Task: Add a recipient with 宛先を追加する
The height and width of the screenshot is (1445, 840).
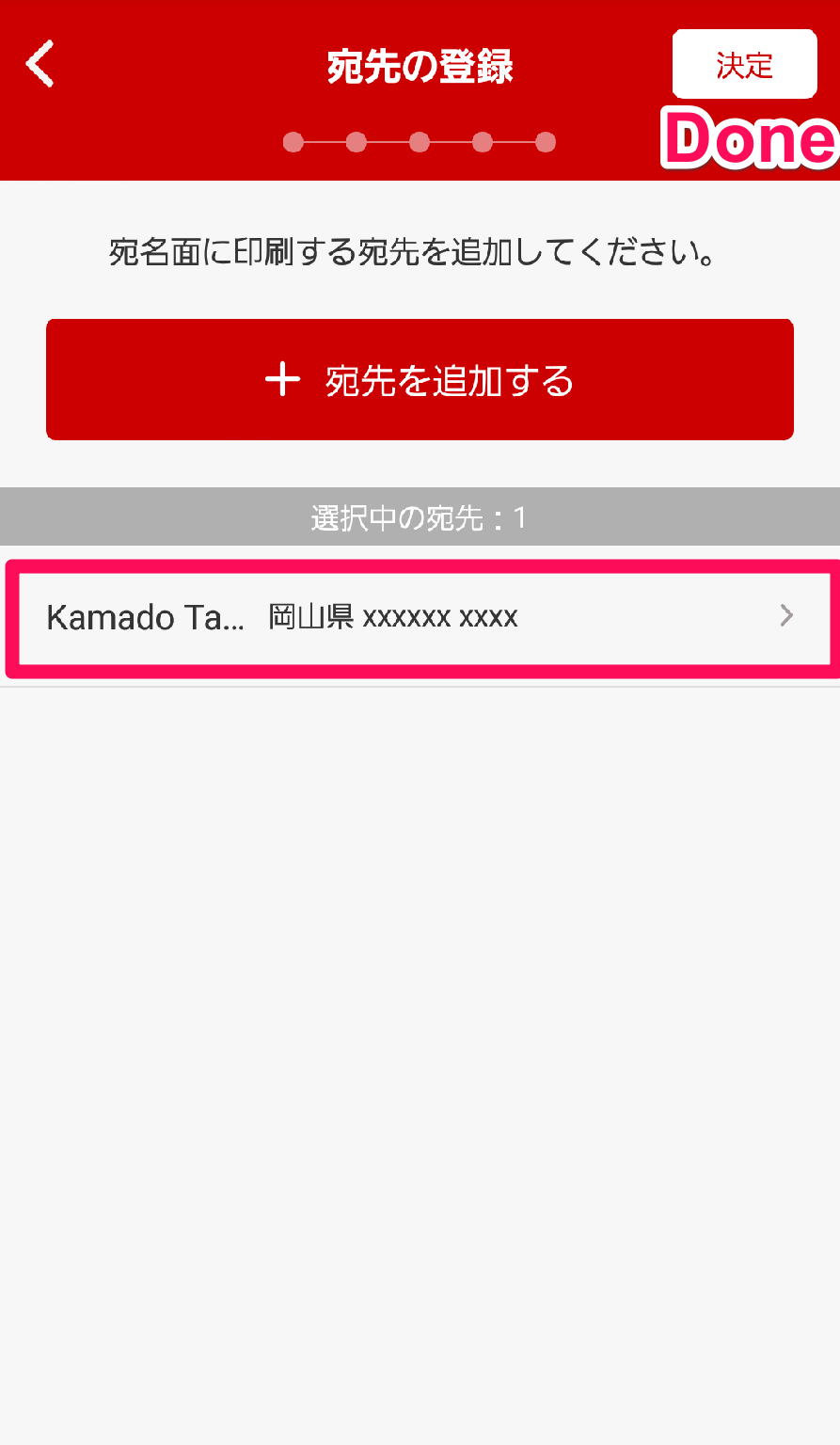Action: 420,379
